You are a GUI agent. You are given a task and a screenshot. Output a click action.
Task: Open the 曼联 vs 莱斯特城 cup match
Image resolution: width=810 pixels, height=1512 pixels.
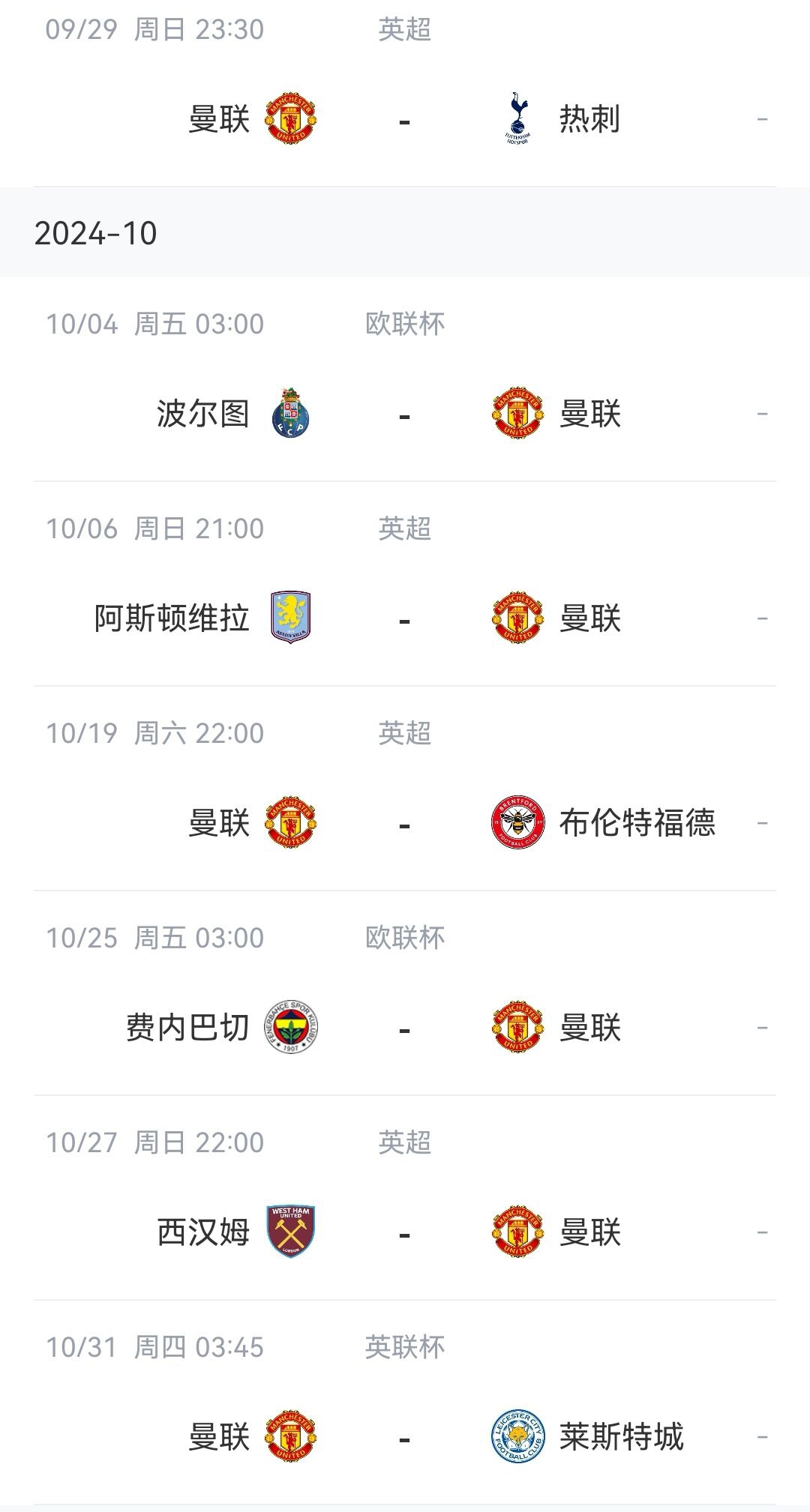pos(405,1403)
